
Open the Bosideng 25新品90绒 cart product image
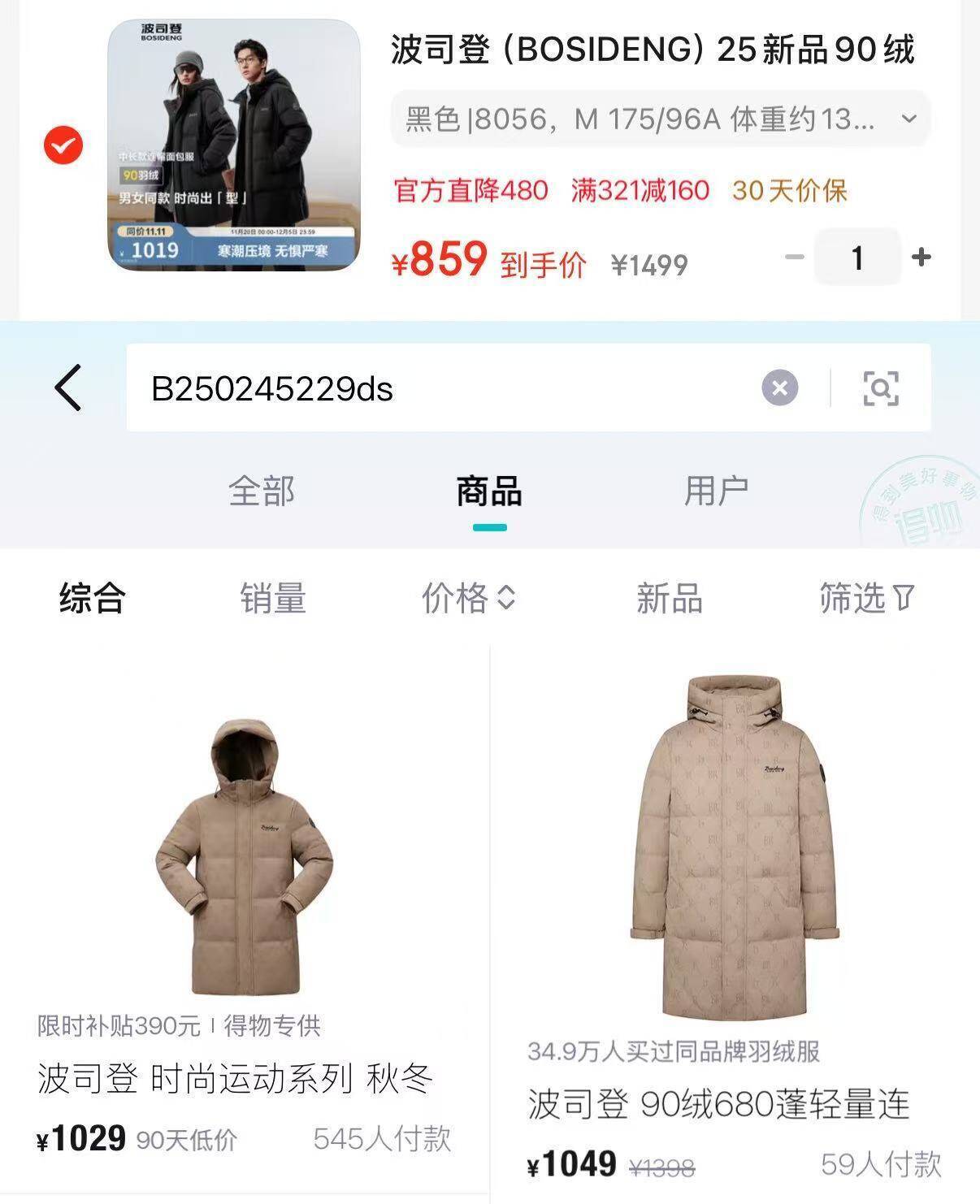coord(234,145)
